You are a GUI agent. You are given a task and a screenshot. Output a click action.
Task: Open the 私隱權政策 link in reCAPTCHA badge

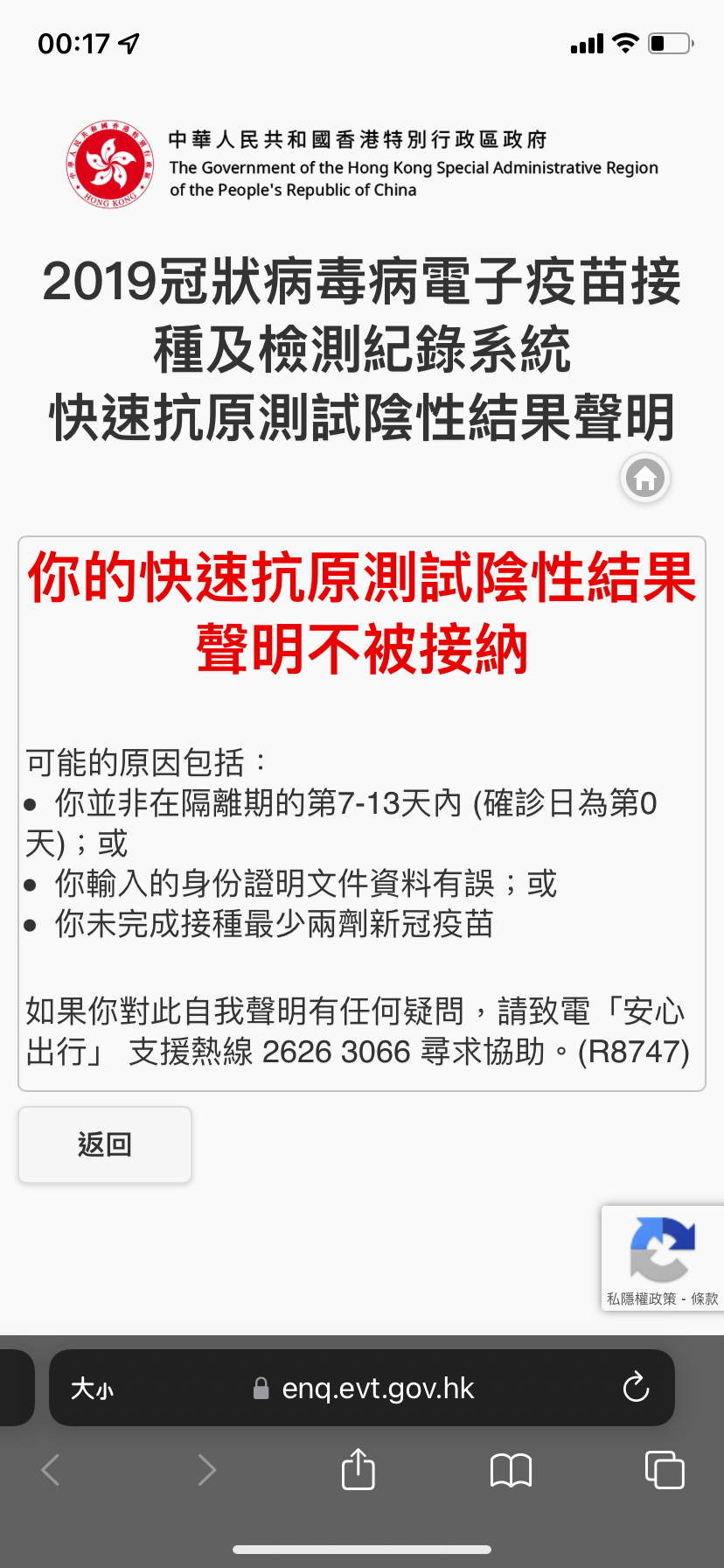(642, 1298)
